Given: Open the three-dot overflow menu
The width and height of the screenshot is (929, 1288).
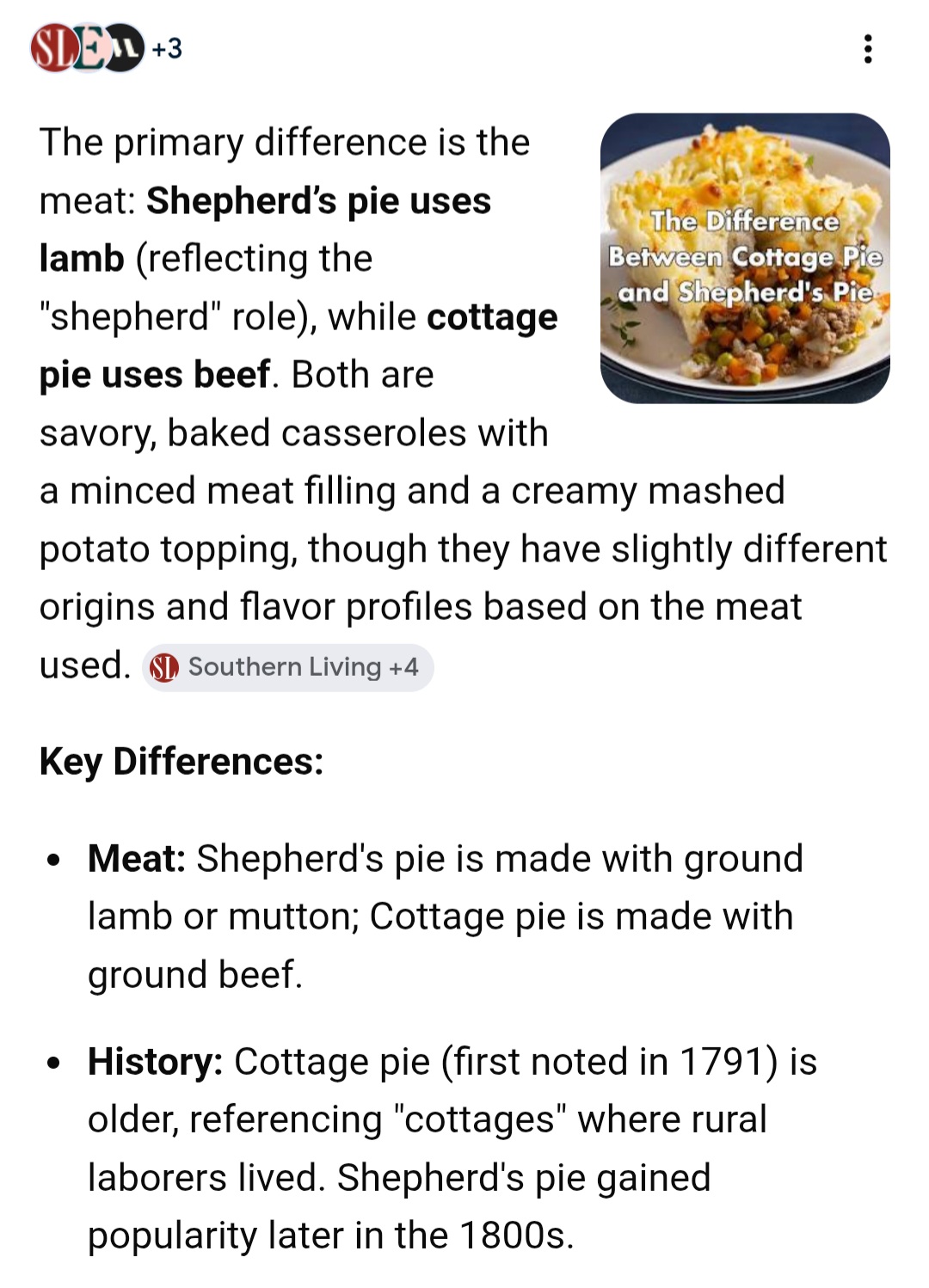Looking at the screenshot, I should (x=868, y=49).
